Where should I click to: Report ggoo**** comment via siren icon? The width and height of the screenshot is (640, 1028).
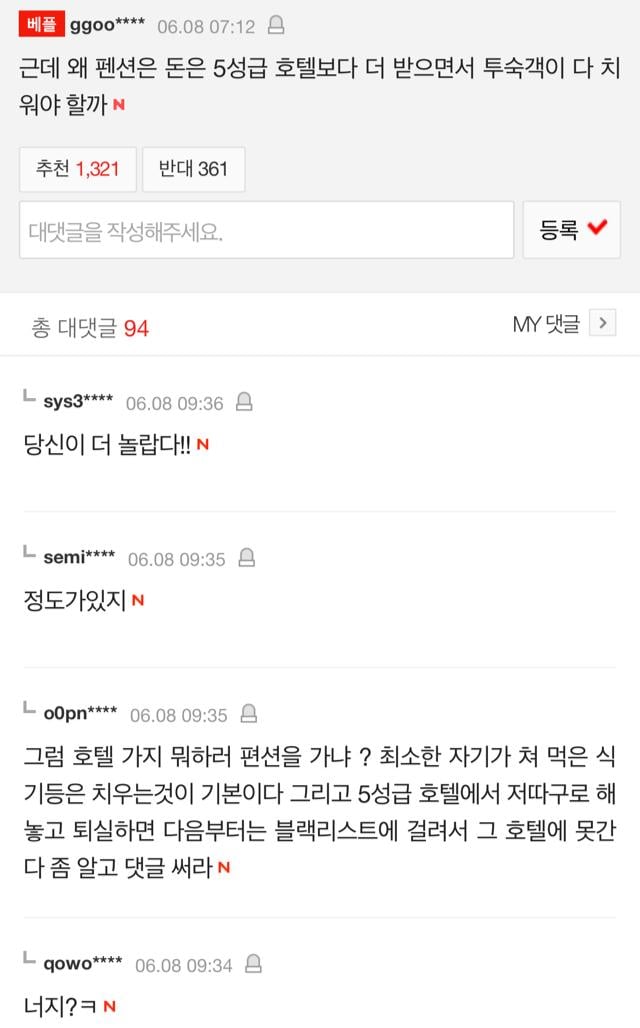(277, 26)
